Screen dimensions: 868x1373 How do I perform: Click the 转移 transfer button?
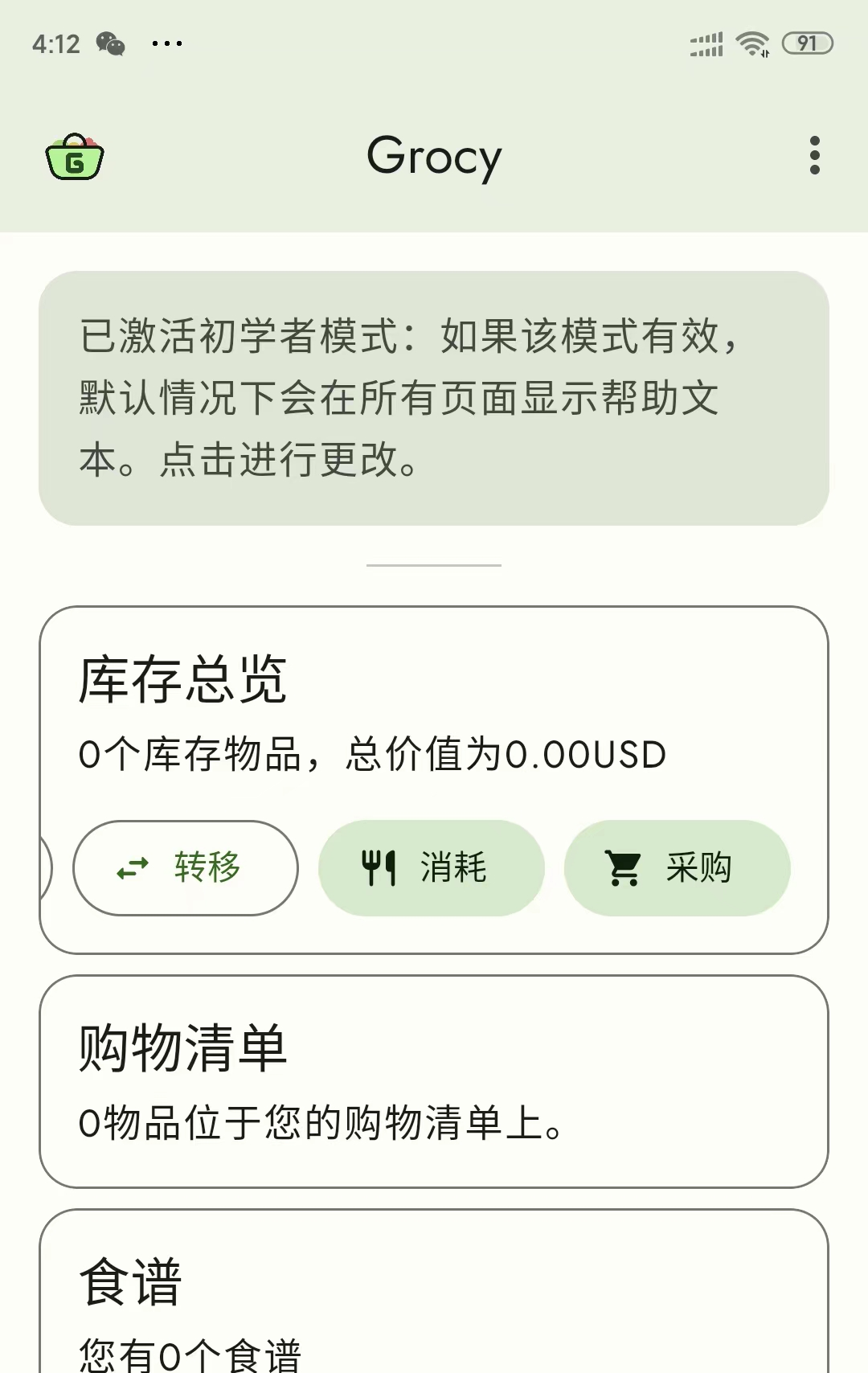[185, 868]
